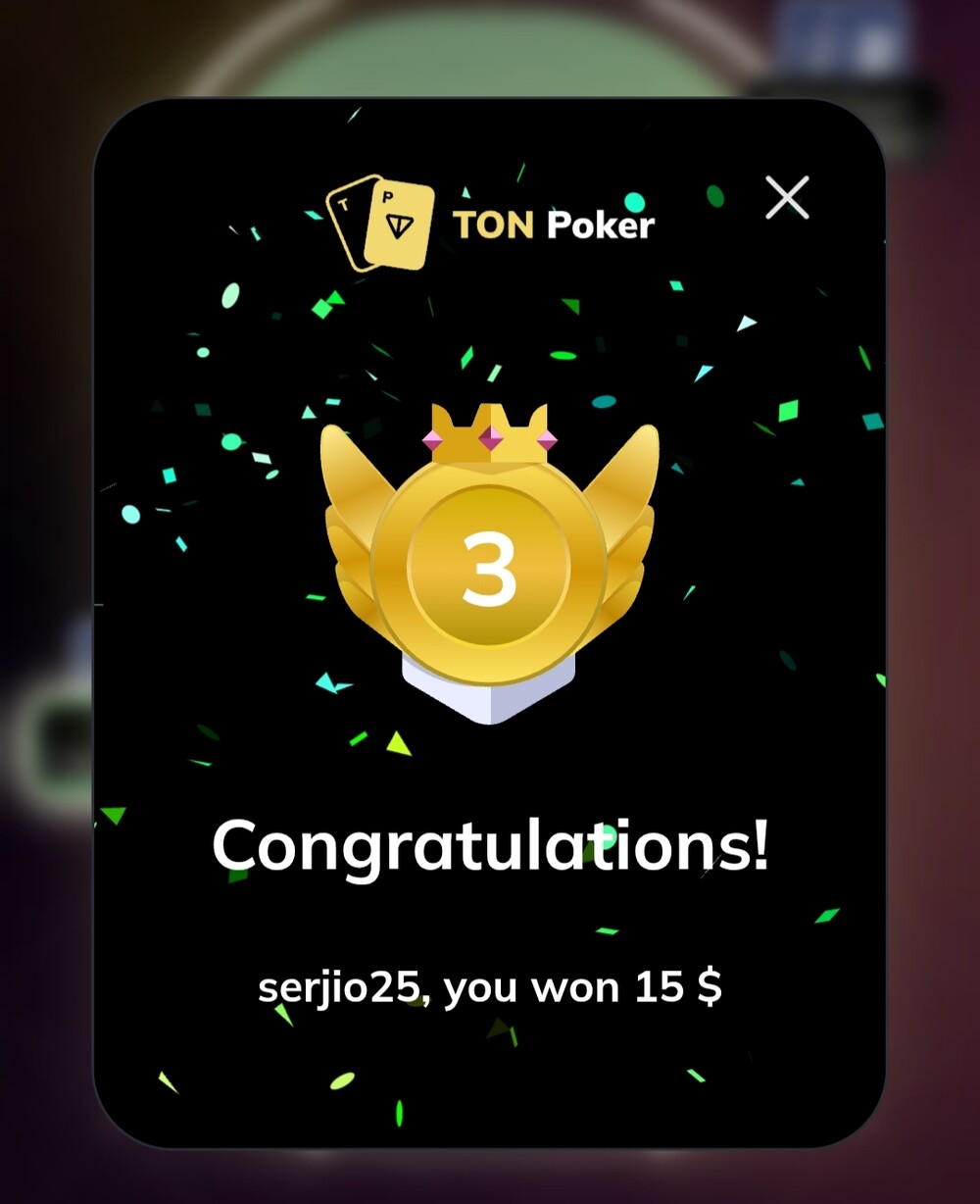Close the congratulations dialog
This screenshot has height=1204, width=980.
click(x=787, y=198)
